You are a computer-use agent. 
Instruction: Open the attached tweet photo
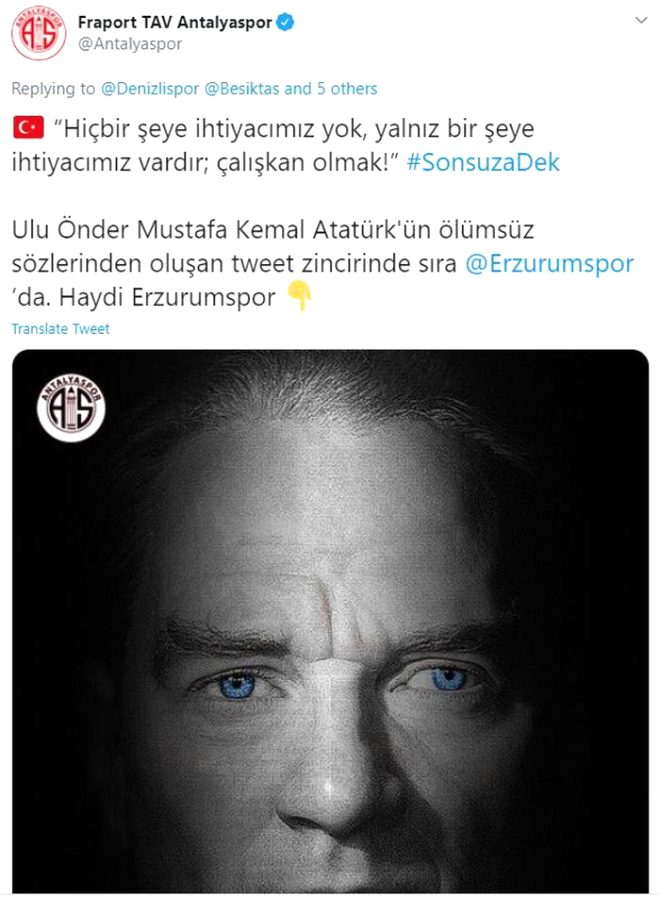pyautogui.click(x=330, y=620)
